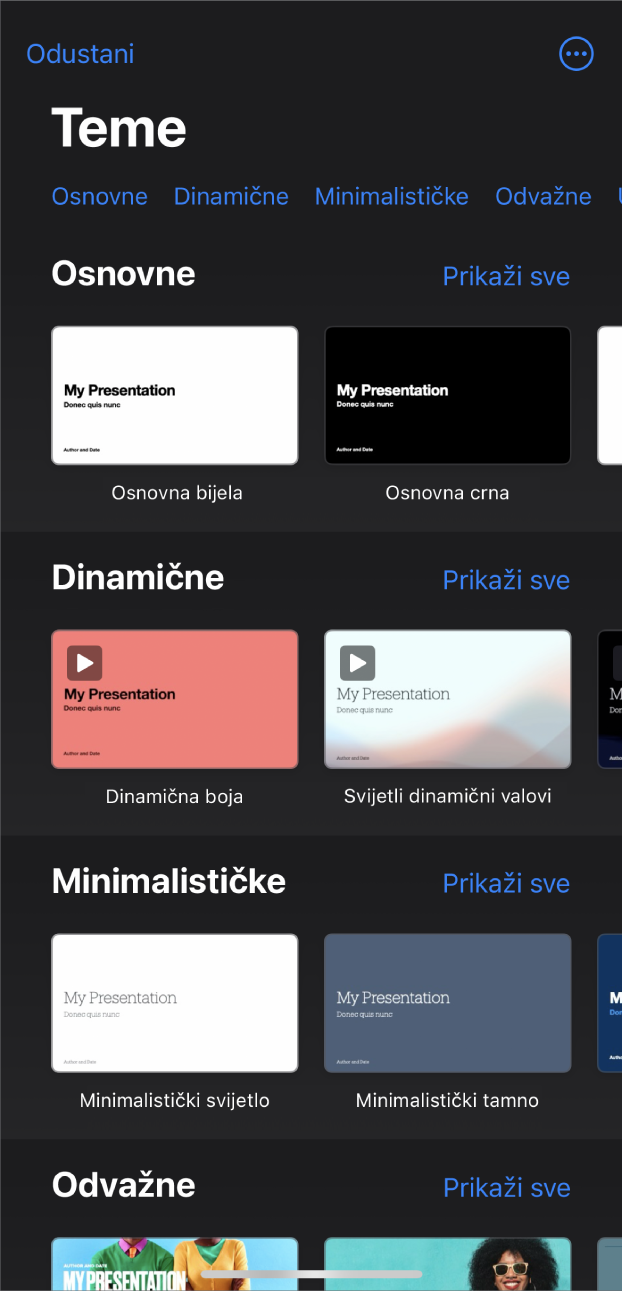Open the more options ellipsis menu
622x1293 pixels.
pyautogui.click(x=576, y=55)
